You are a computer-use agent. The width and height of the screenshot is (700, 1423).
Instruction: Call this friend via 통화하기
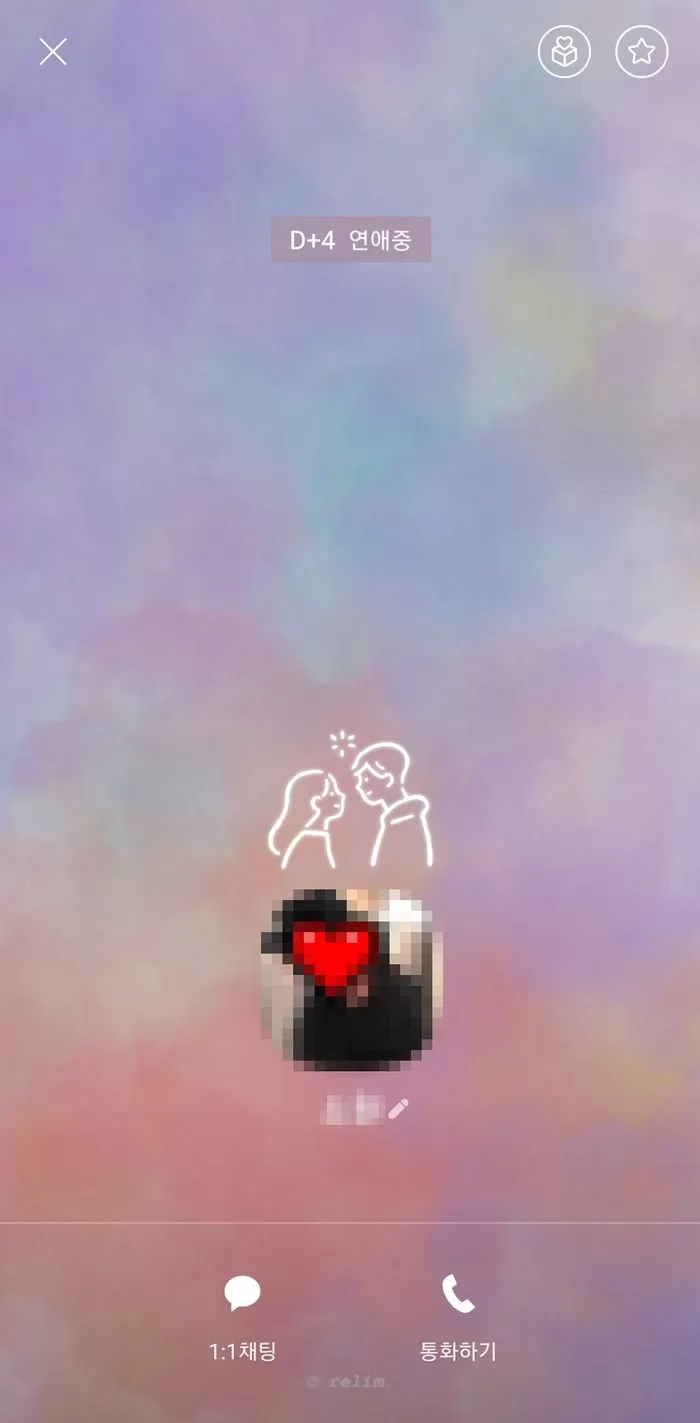[457, 1317]
